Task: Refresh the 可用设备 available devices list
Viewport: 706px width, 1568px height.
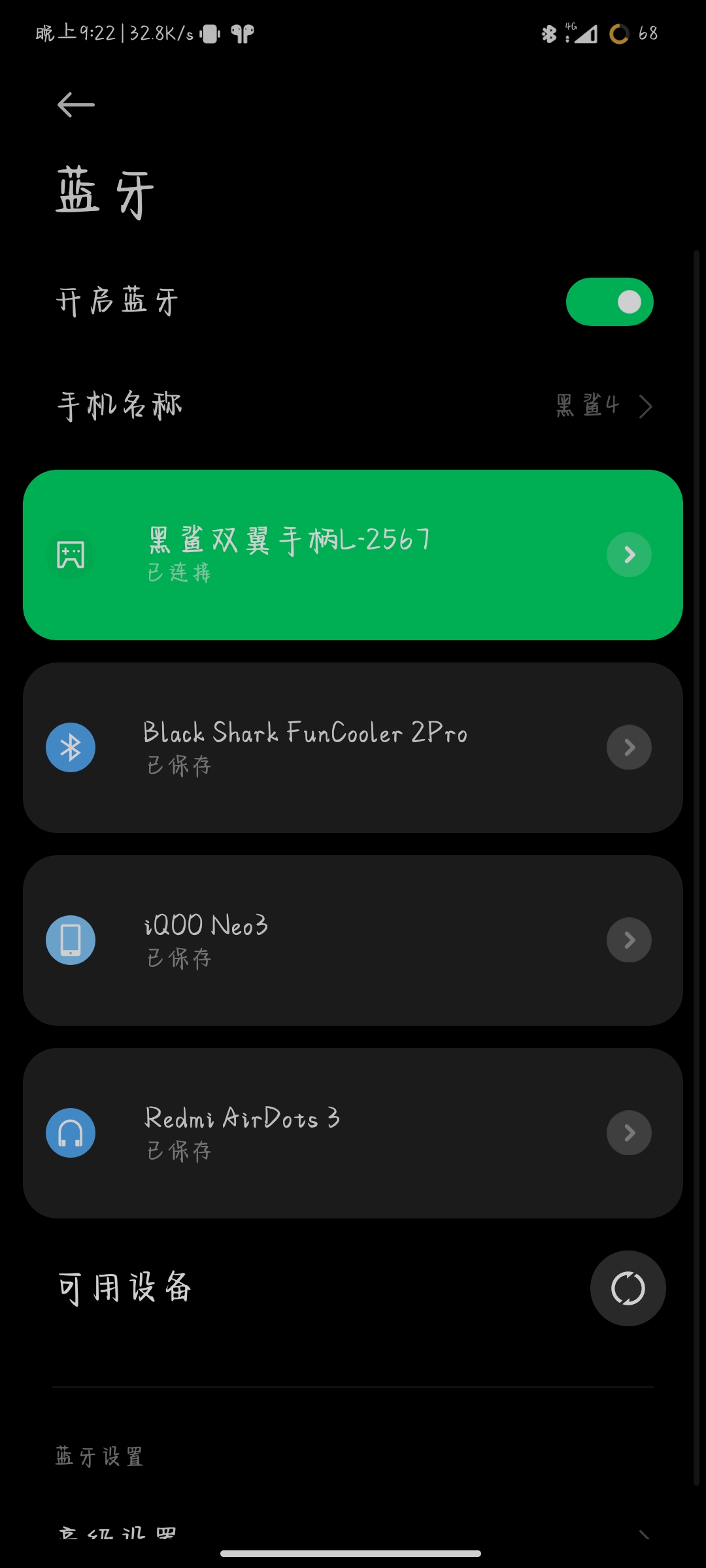Action: 628,1288
